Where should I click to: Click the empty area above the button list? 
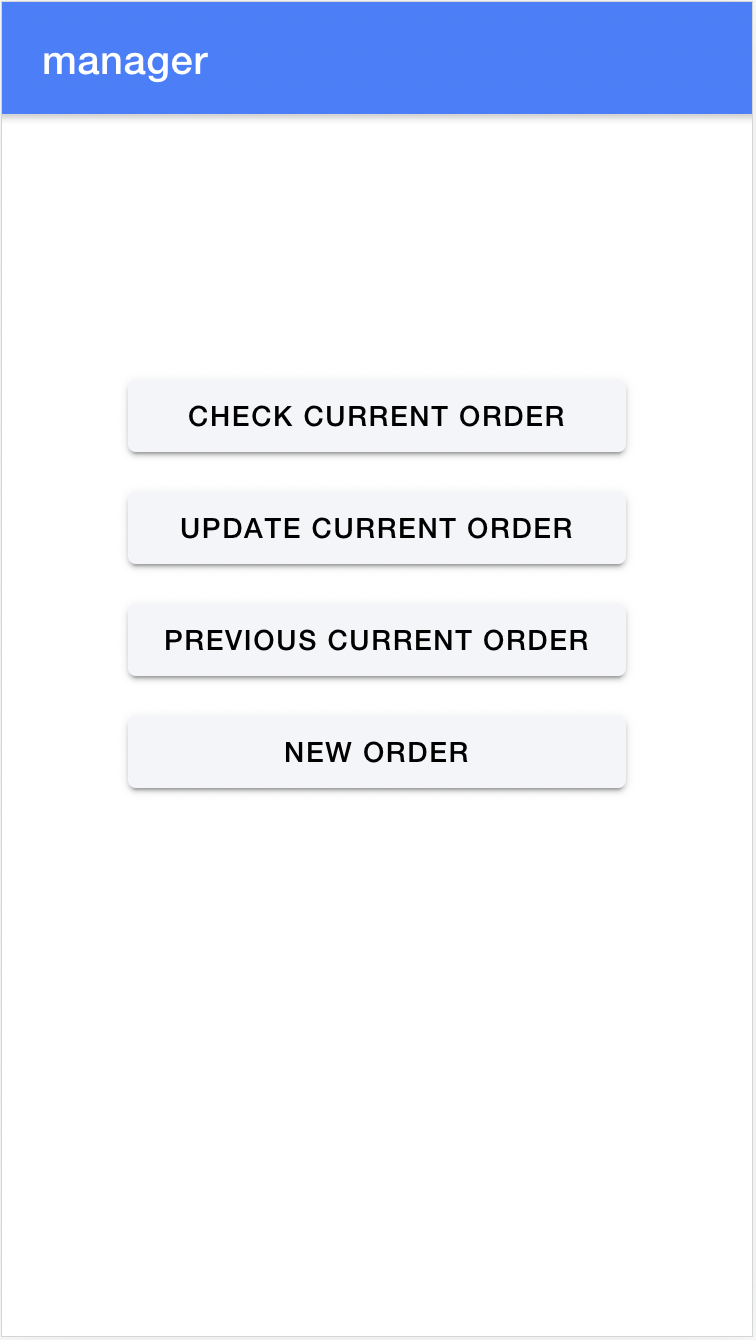[377, 250]
